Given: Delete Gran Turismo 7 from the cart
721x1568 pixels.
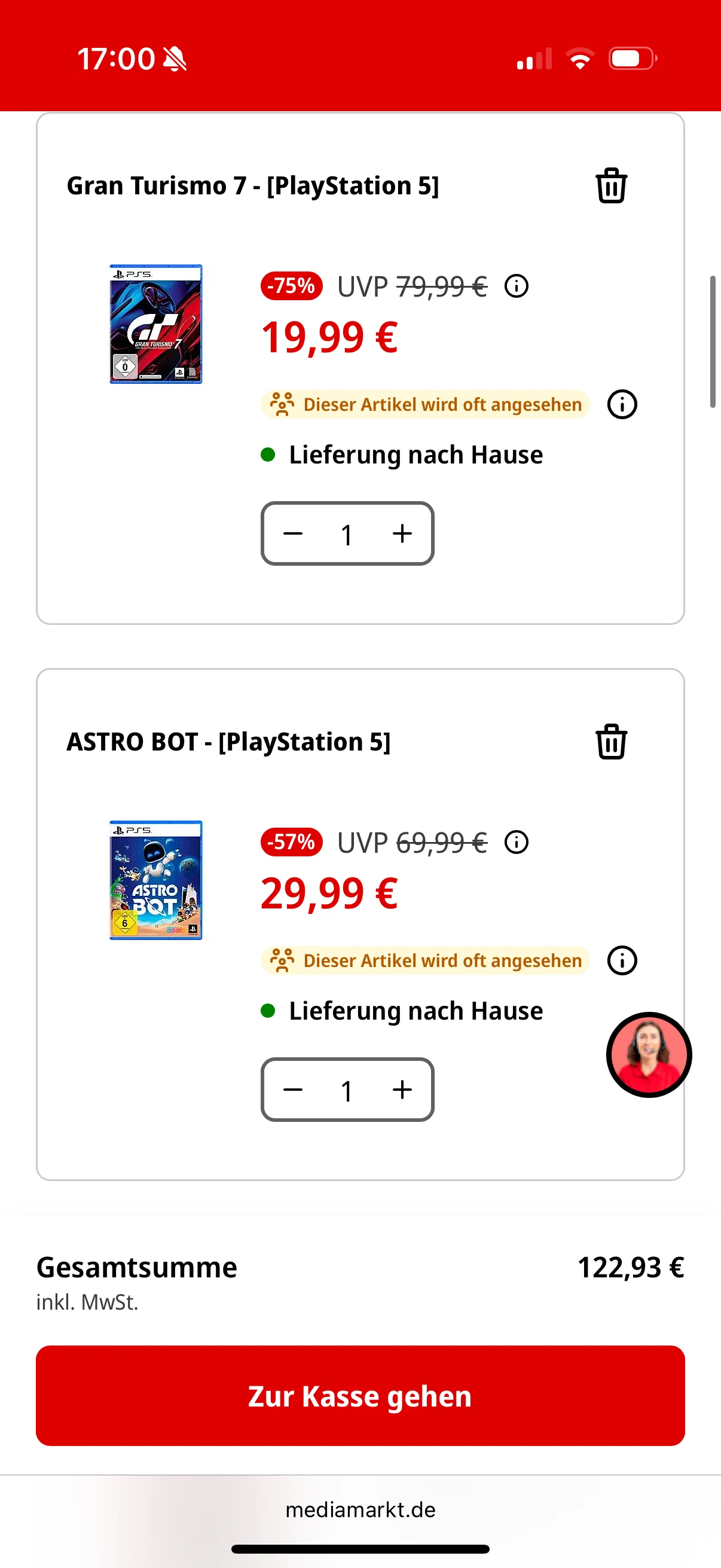Looking at the screenshot, I should click(x=611, y=185).
